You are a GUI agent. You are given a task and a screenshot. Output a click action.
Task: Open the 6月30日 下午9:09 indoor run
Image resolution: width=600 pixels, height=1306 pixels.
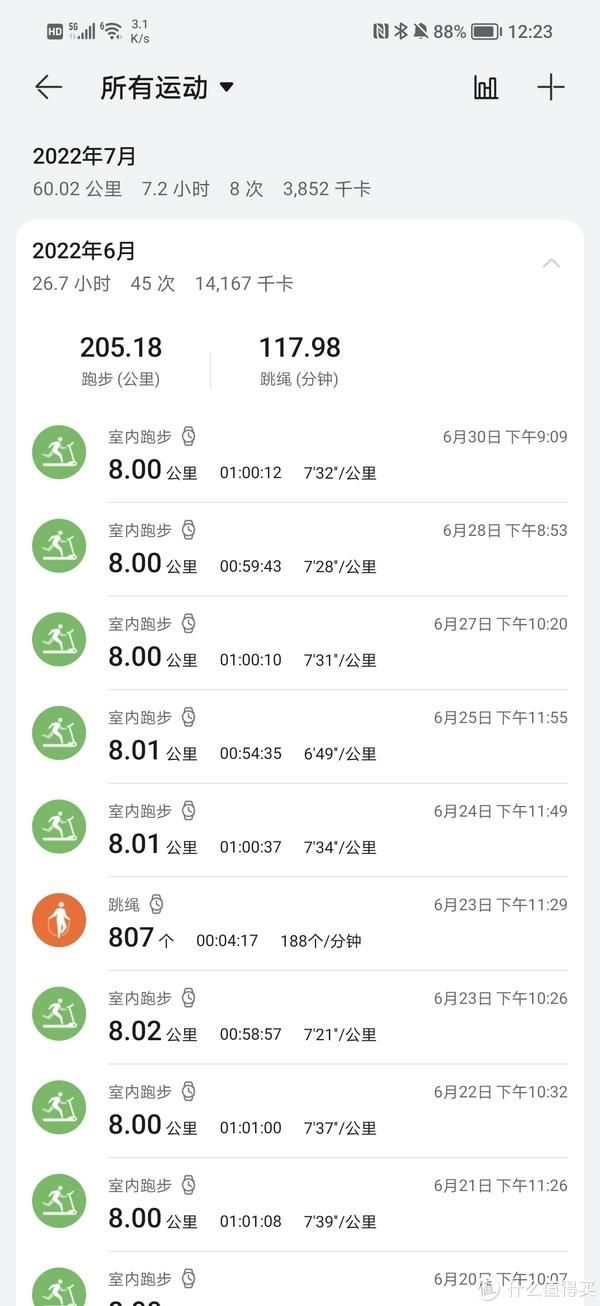300,455
